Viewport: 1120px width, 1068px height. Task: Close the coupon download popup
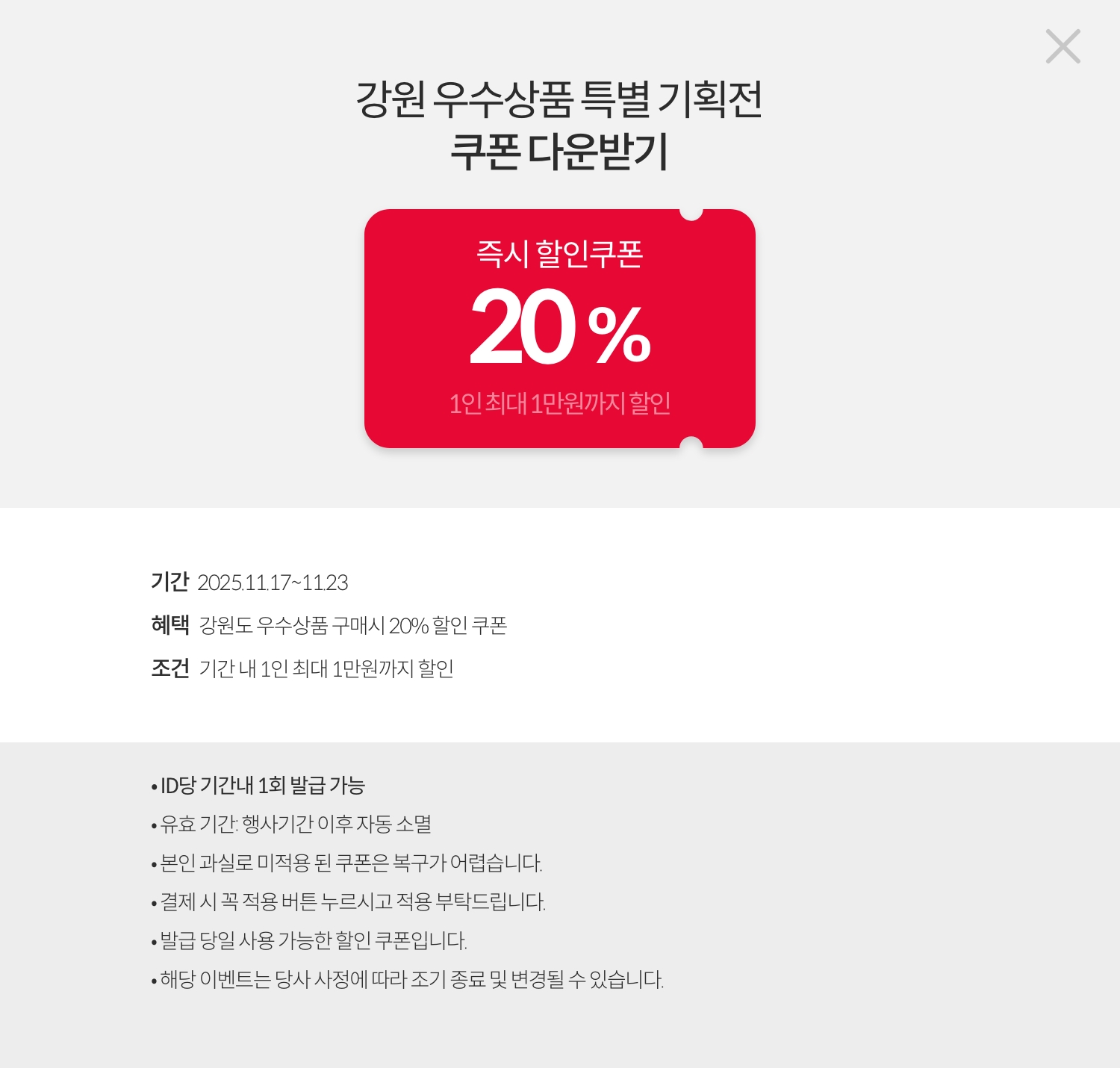tap(1063, 46)
